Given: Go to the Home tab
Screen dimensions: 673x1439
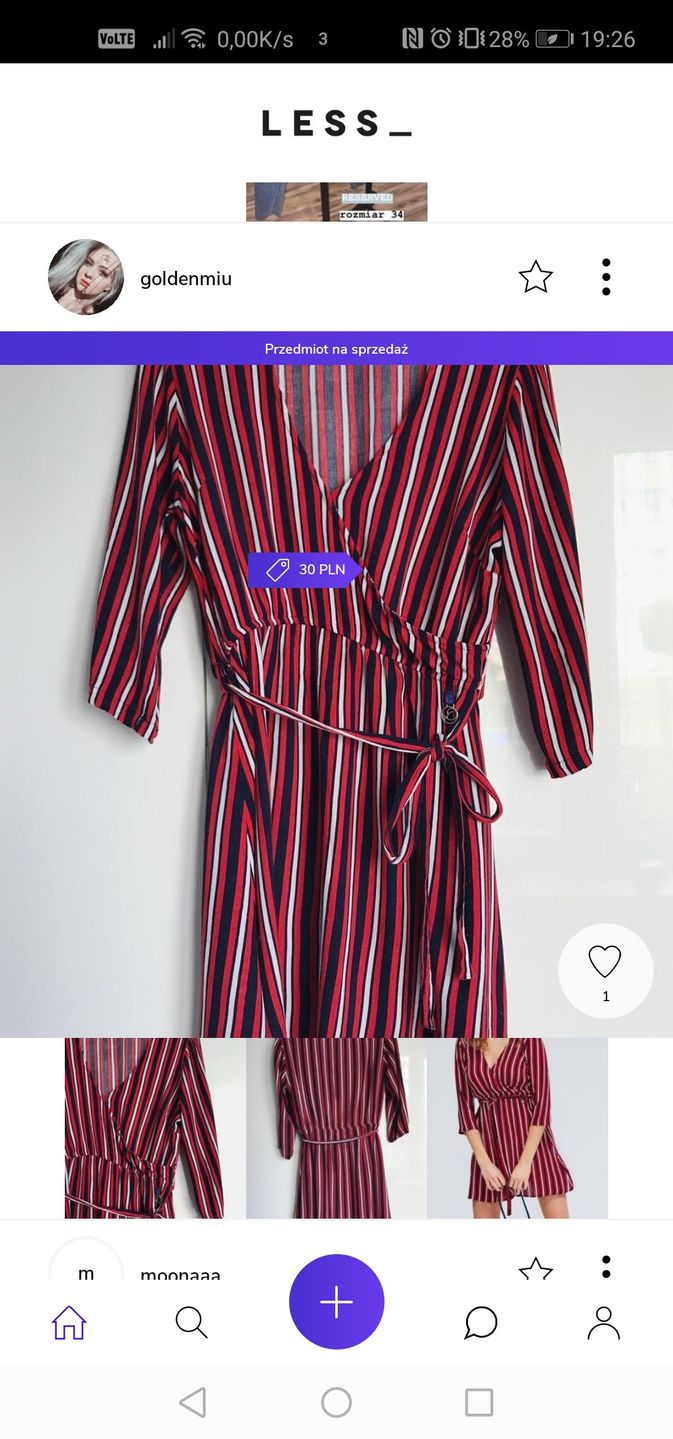Looking at the screenshot, I should coord(69,1322).
